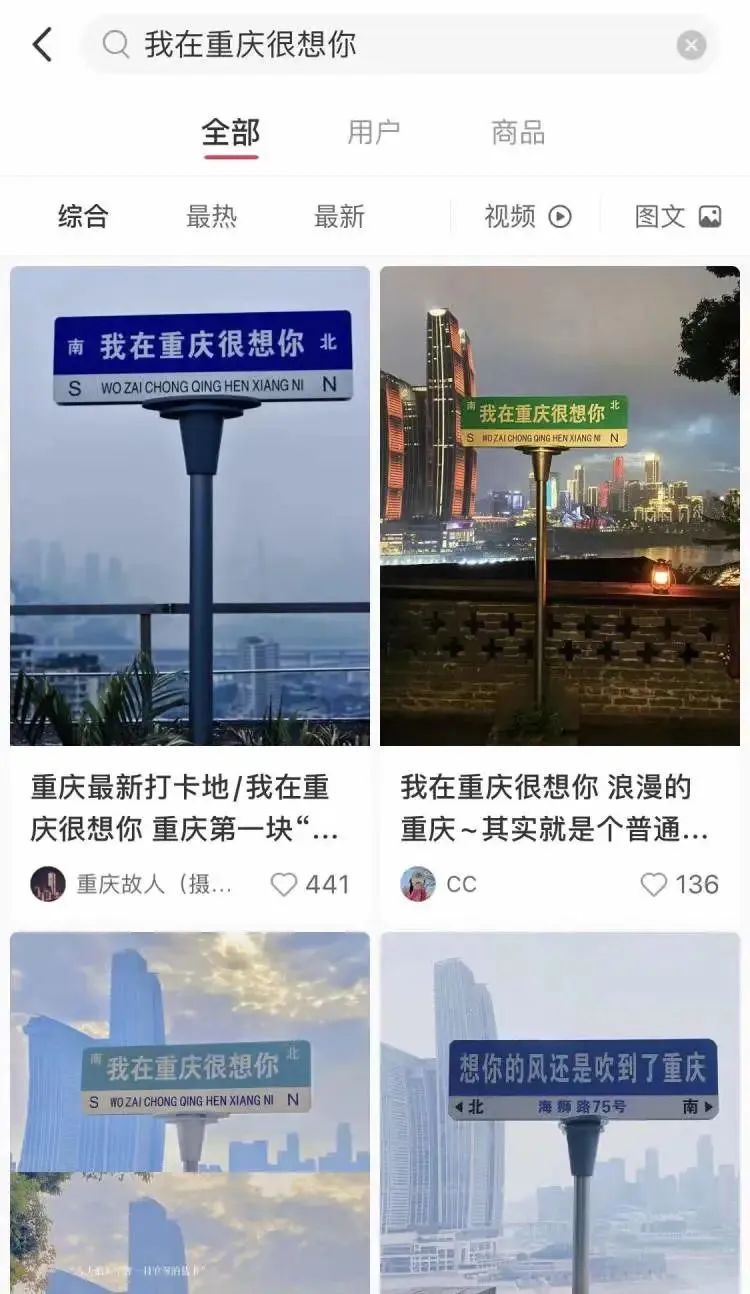Screen dimensions: 750x1294
Task: Filter results to 视频 only
Action: [527, 216]
